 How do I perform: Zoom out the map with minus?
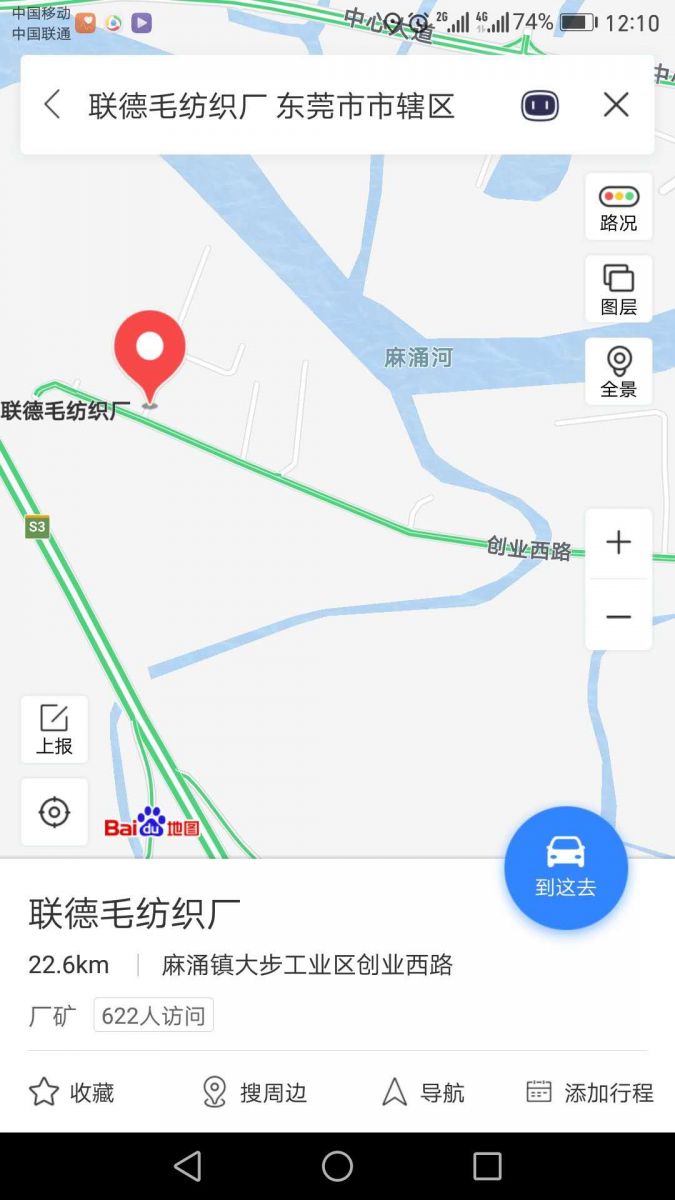pos(618,616)
